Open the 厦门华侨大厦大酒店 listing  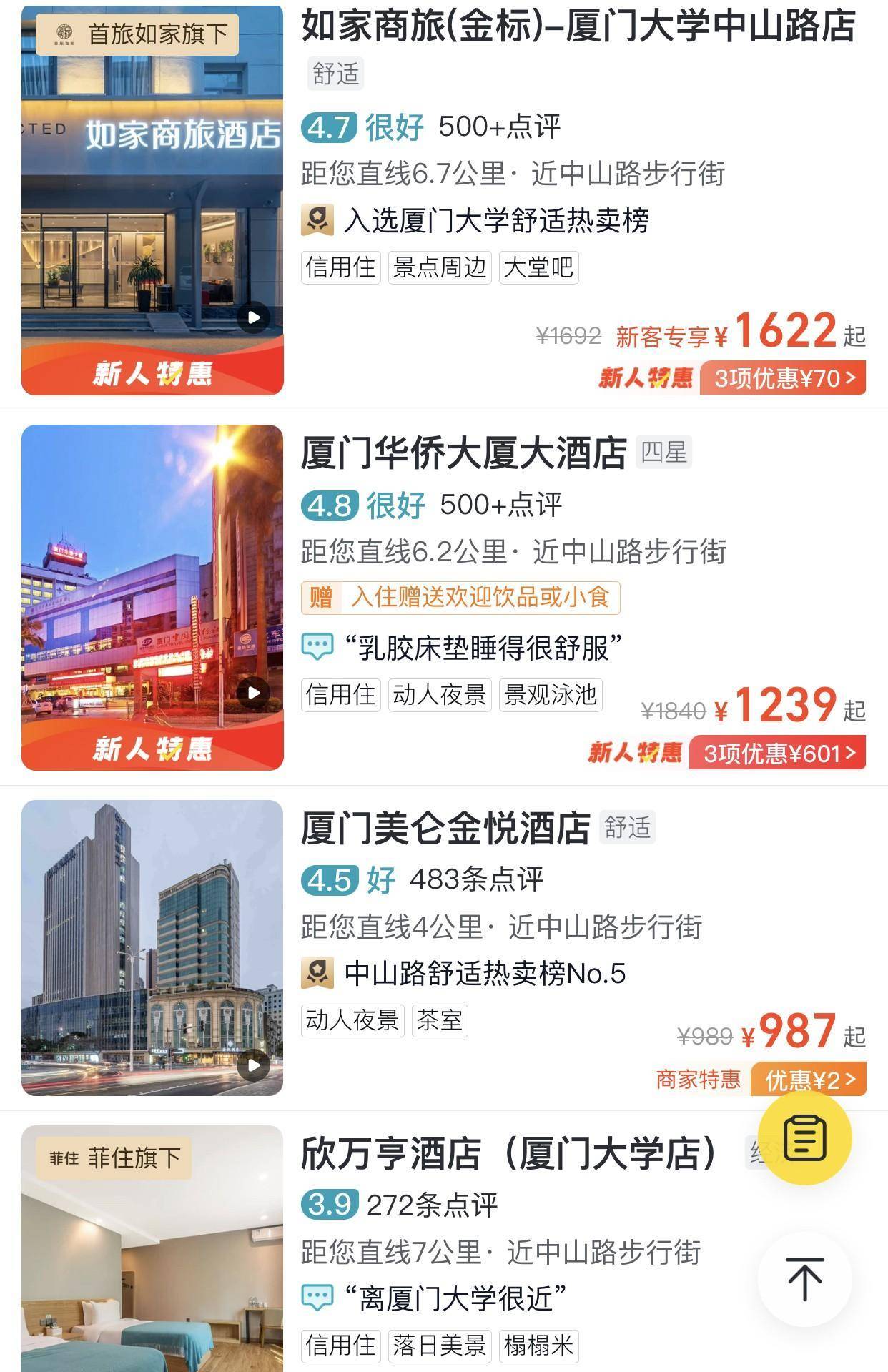[463, 453]
